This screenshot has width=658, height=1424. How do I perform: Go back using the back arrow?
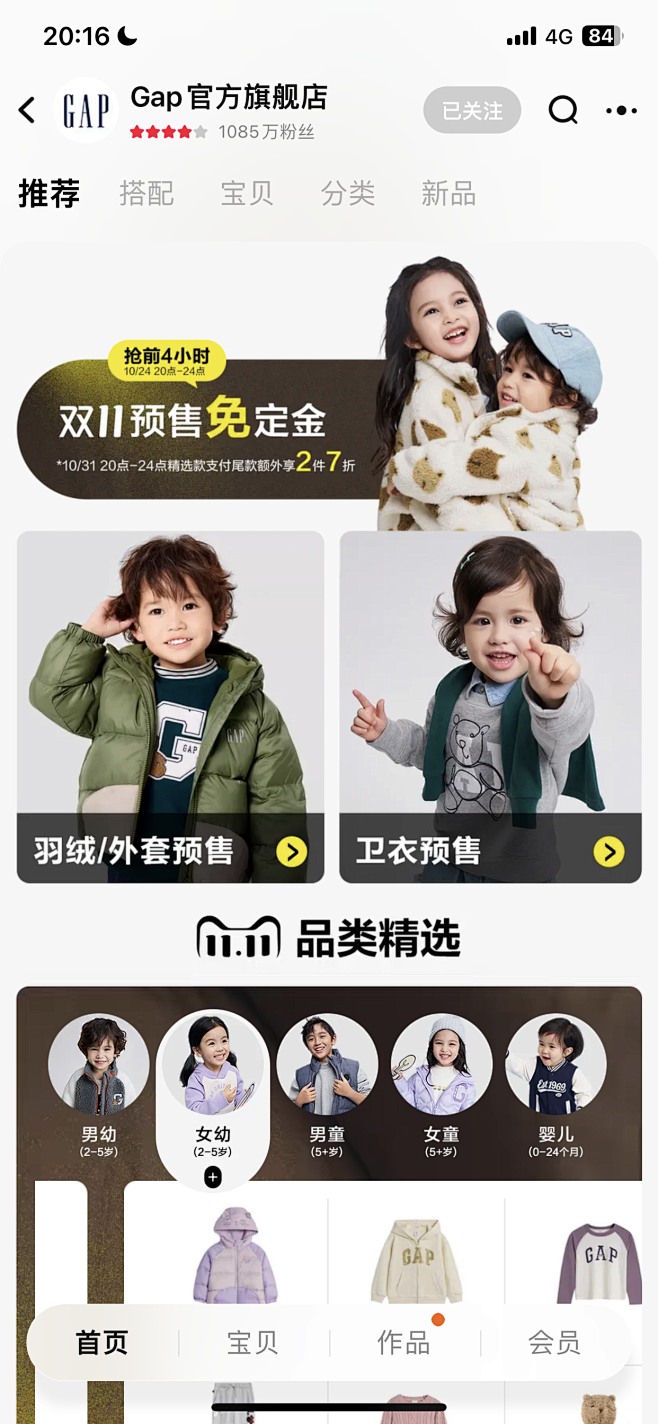pos(27,110)
